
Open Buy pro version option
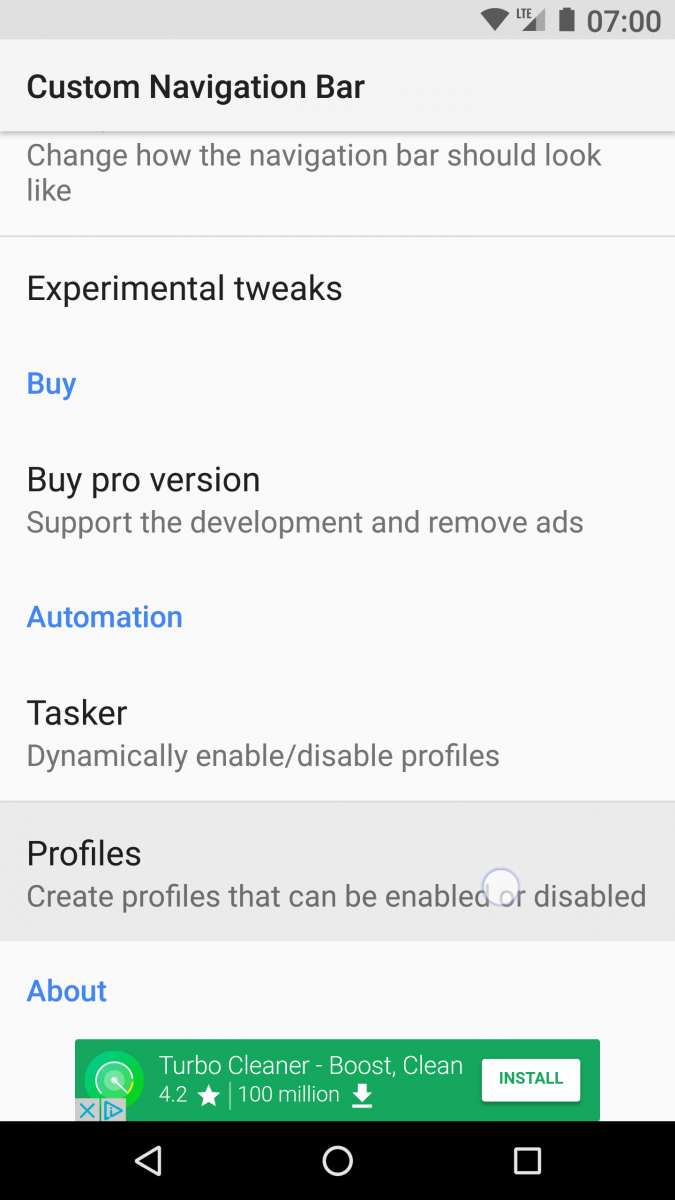click(337, 500)
